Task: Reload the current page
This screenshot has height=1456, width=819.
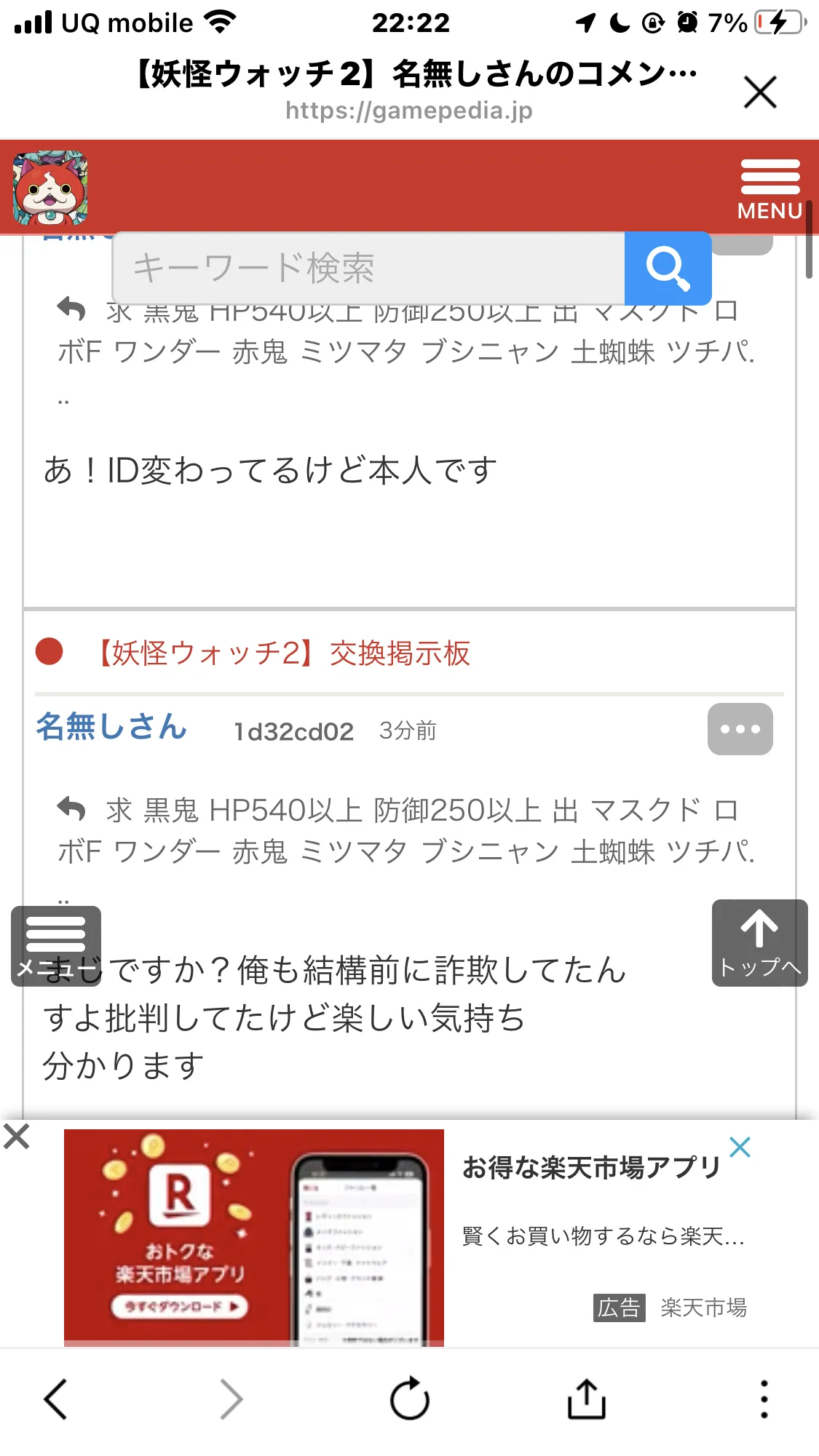Action: (x=409, y=1399)
